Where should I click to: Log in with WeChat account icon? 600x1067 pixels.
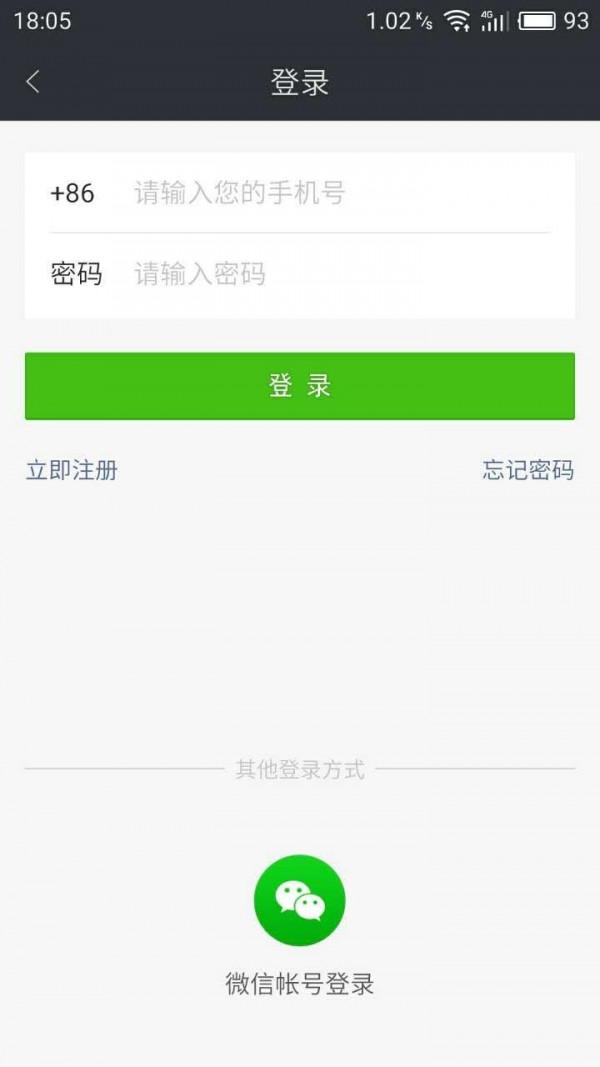[x=300, y=900]
